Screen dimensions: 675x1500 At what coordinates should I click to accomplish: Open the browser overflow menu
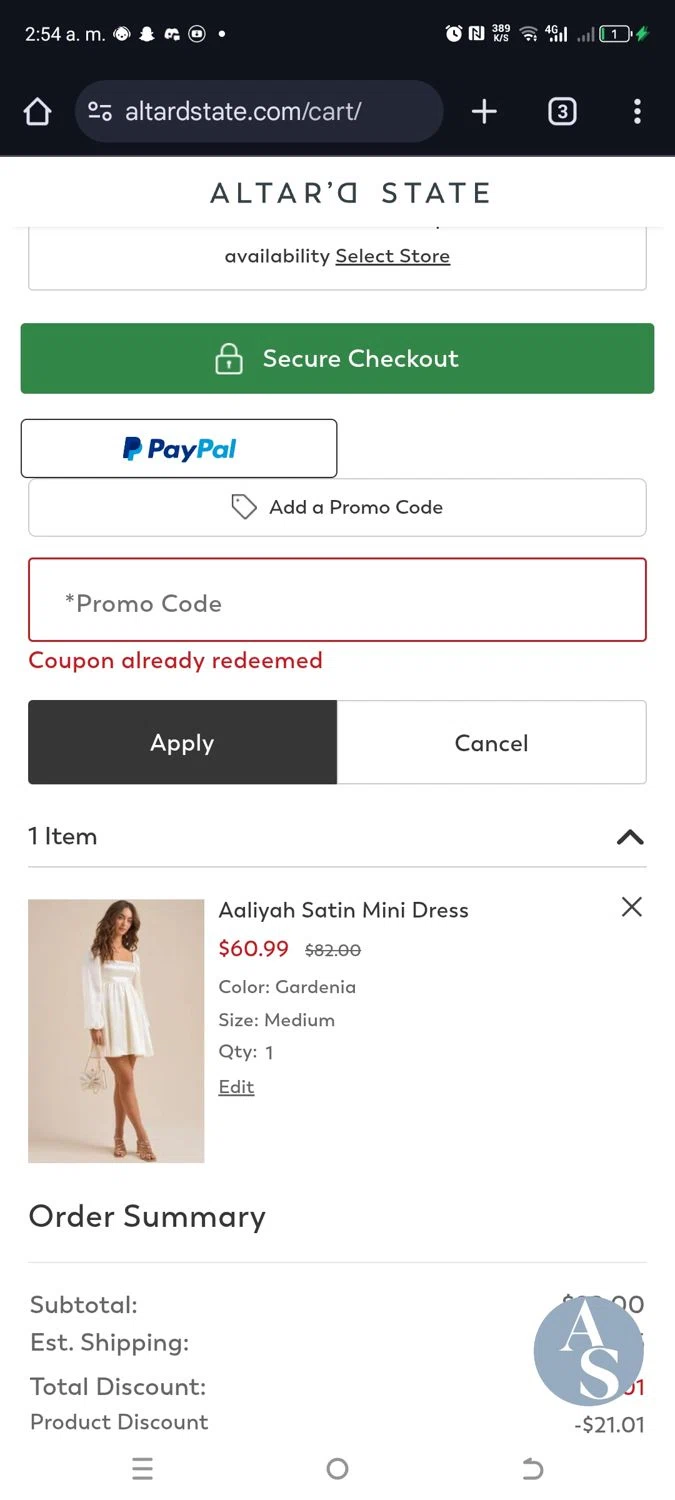pos(637,112)
